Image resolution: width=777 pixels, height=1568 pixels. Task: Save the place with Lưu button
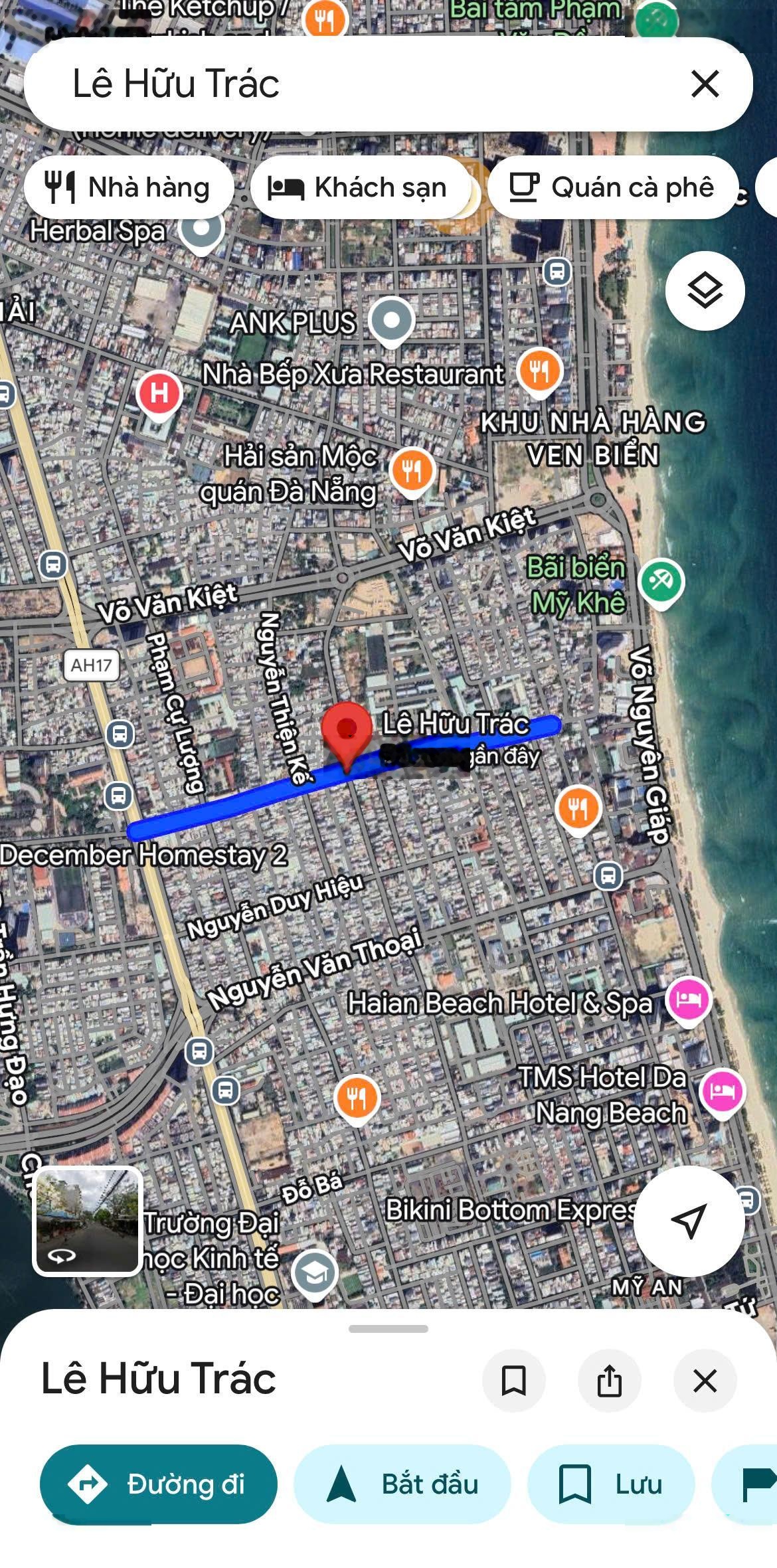(x=611, y=1484)
